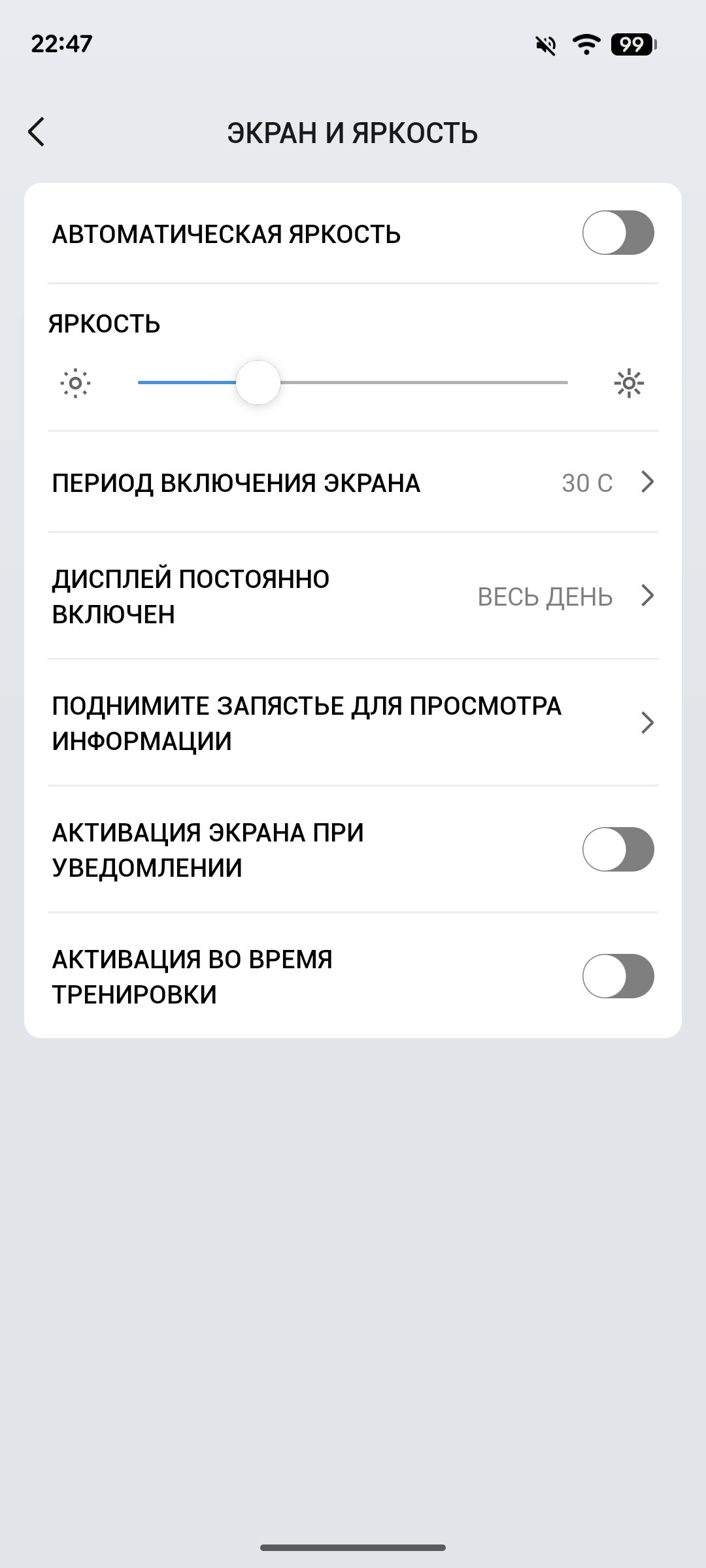
Task: Open Поднимите запястье для просмотра информации
Action: tap(353, 723)
